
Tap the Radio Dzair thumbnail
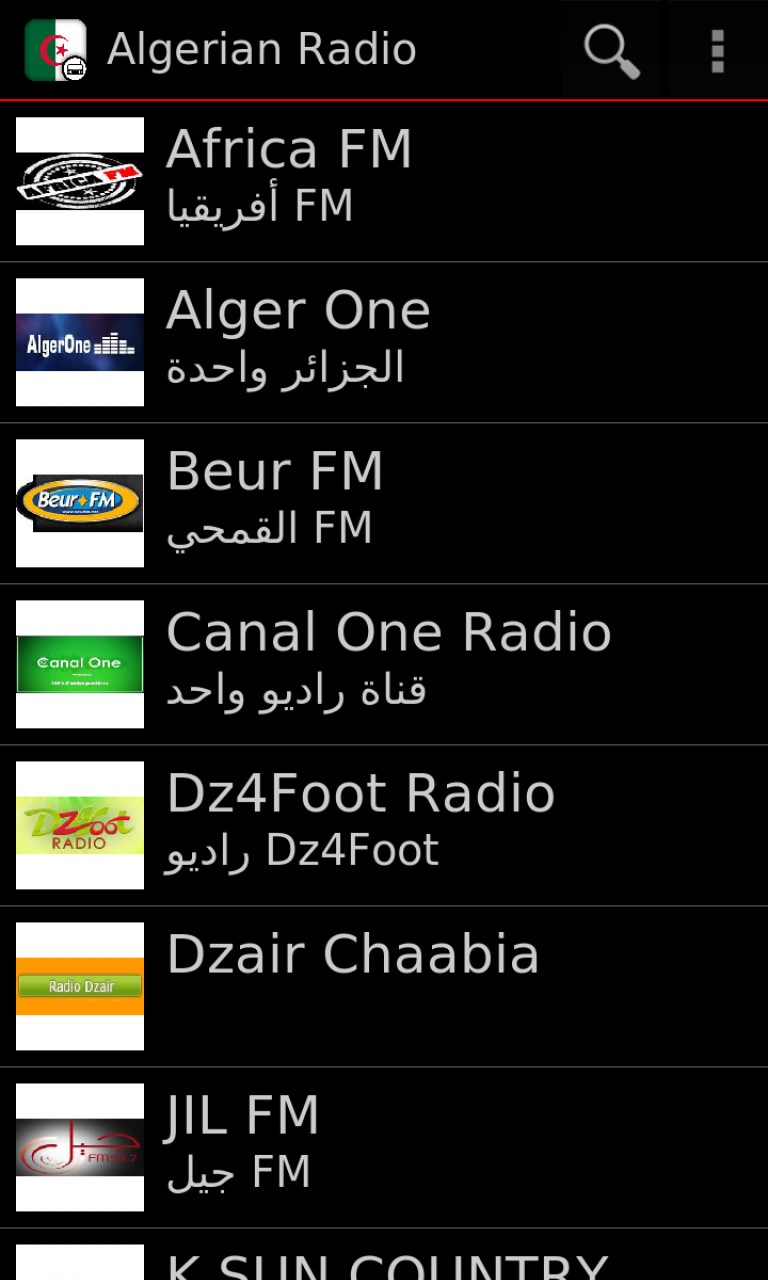coord(79,986)
